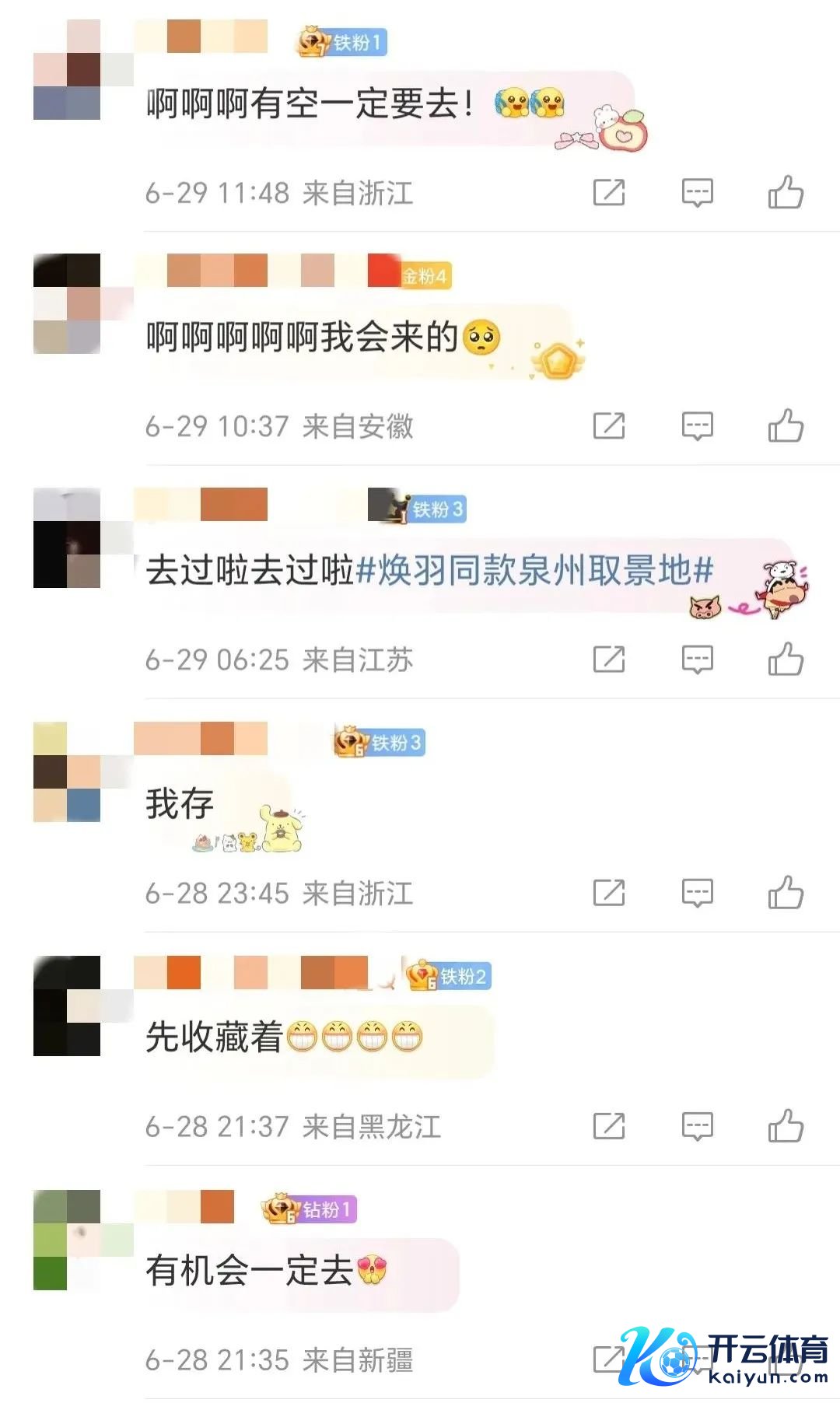Reply to the comment '我存'

[697, 892]
